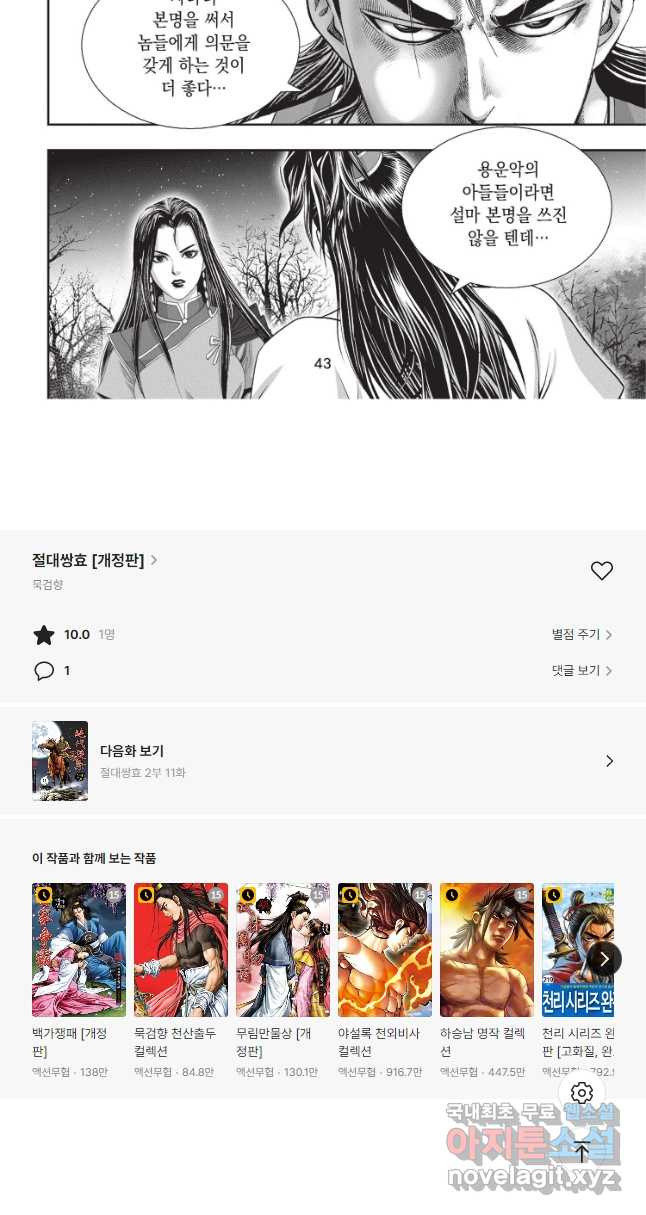Open the viewer settings gear

click(582, 1093)
